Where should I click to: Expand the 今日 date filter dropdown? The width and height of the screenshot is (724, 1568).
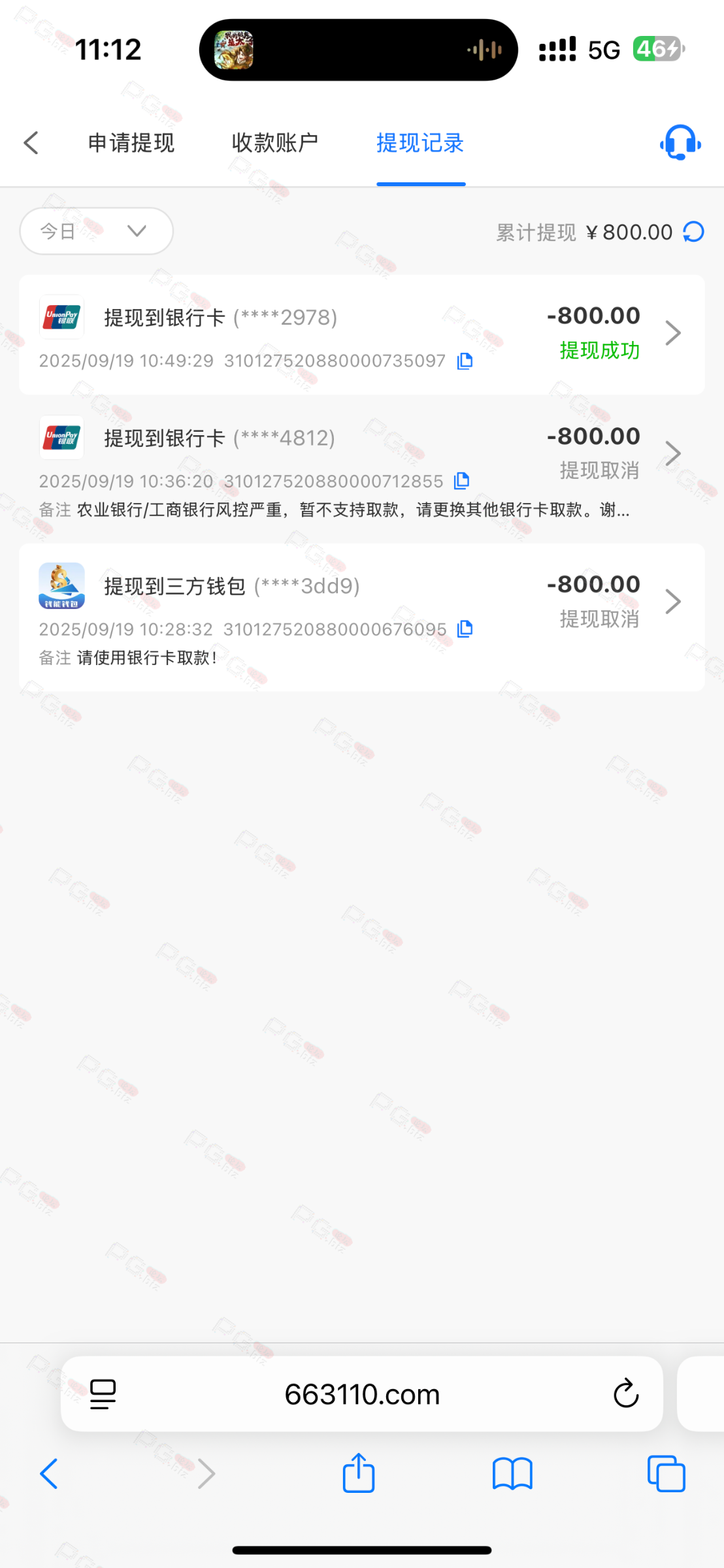point(96,231)
